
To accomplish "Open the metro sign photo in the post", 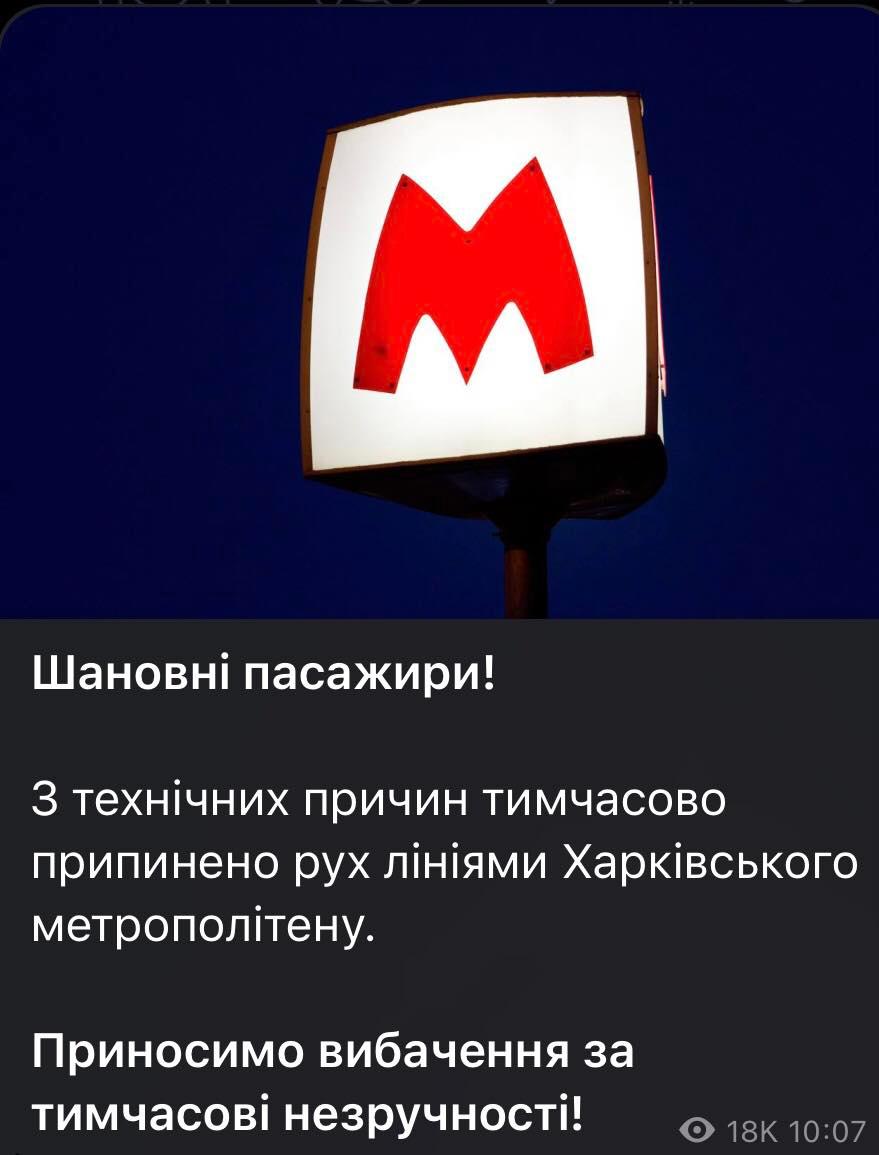I will (440, 310).
